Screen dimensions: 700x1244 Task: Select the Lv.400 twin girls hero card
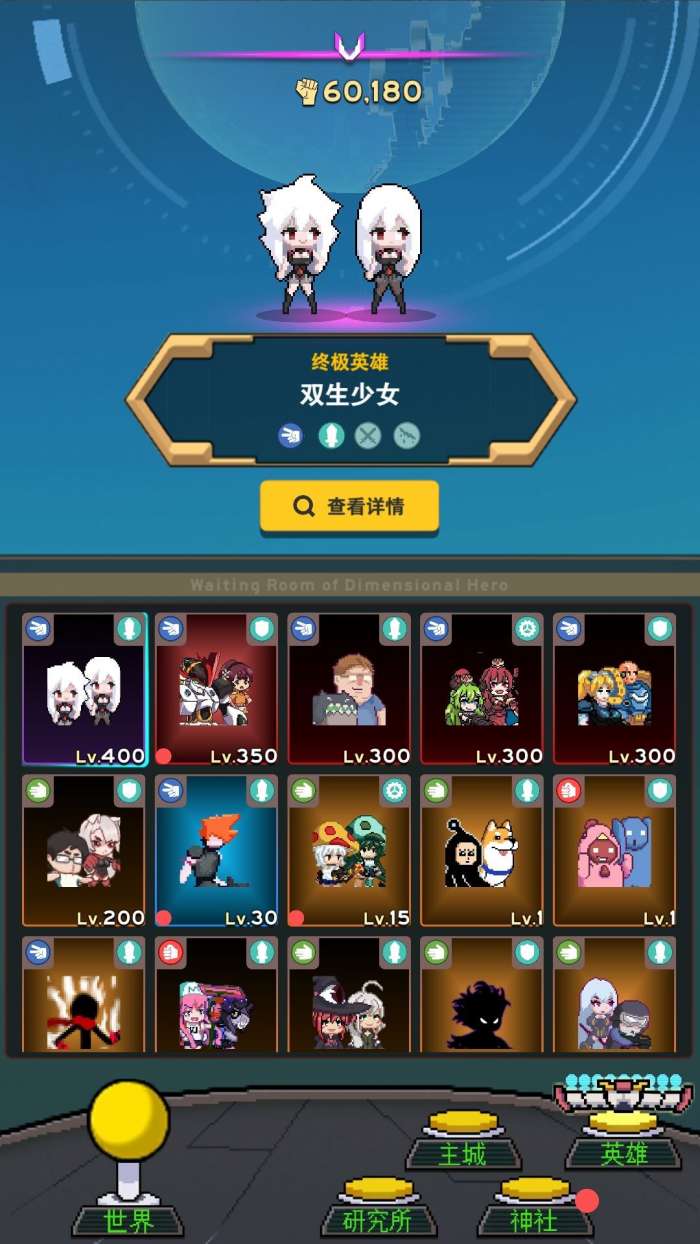pos(85,690)
